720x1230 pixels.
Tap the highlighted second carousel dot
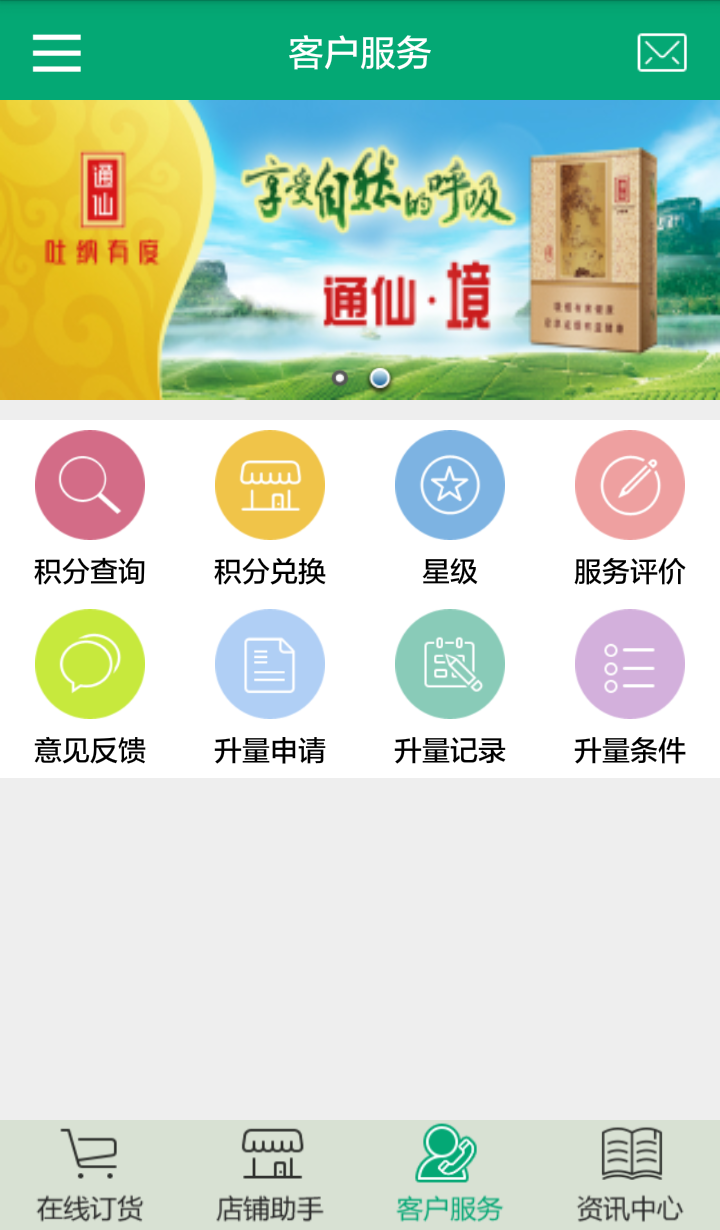tap(378, 378)
